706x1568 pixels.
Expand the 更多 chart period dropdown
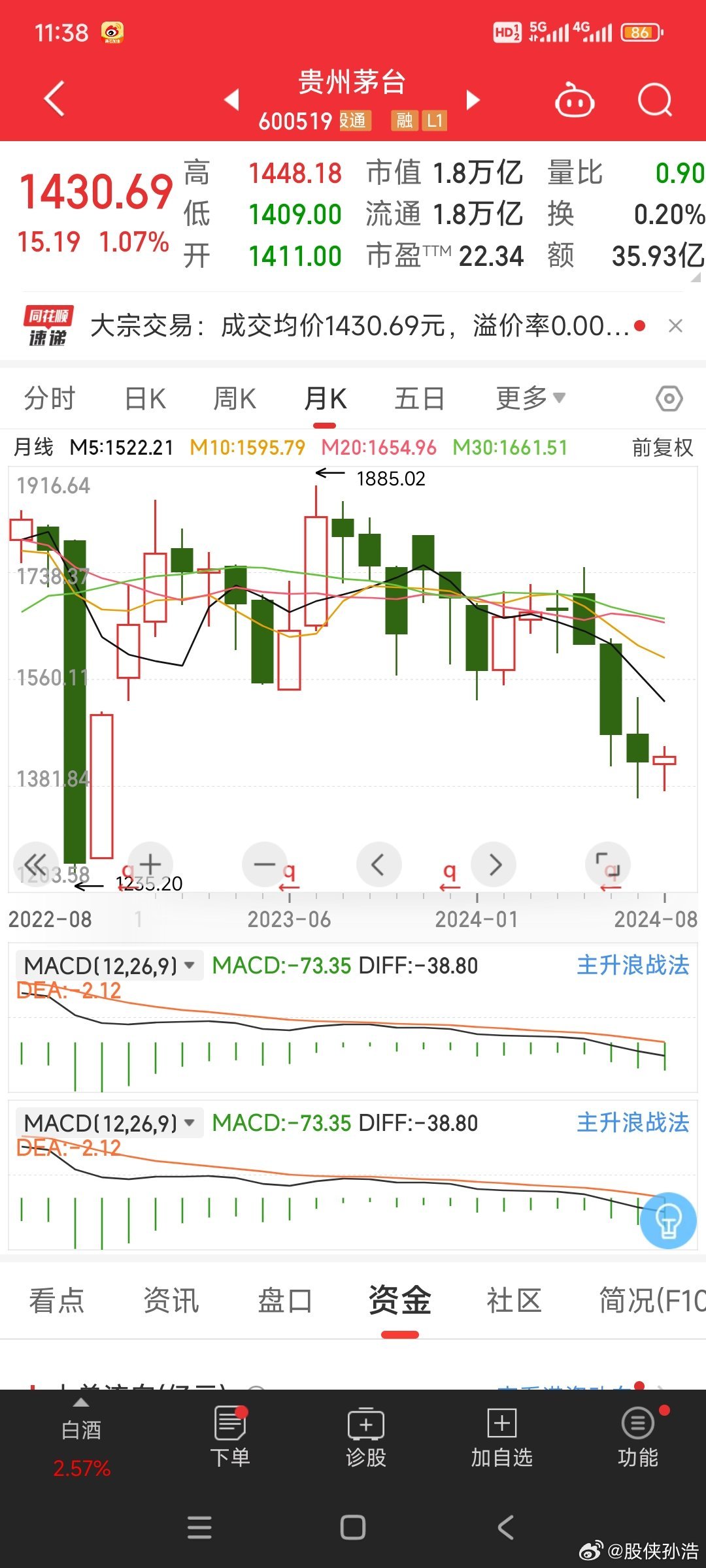(530, 398)
